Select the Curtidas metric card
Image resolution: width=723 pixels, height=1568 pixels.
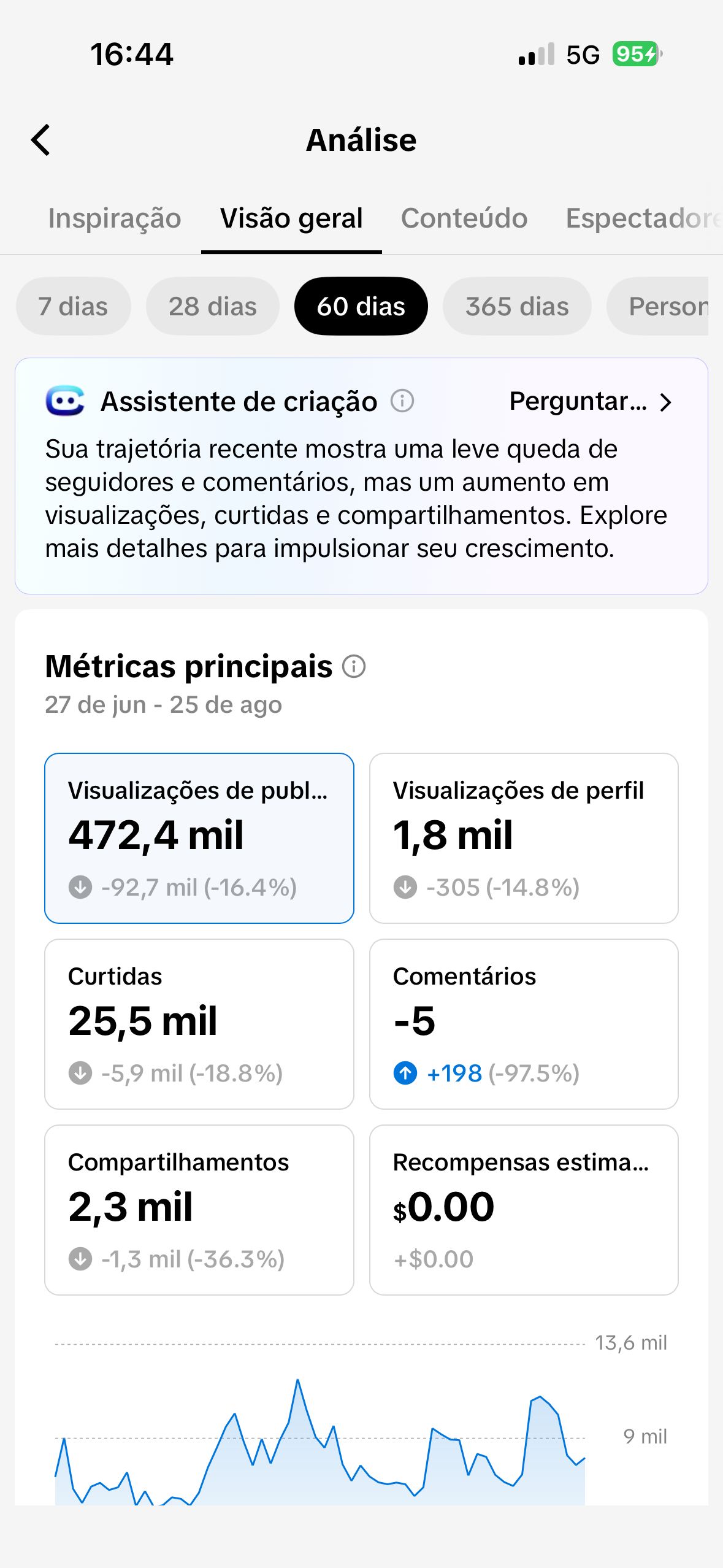coord(199,1024)
